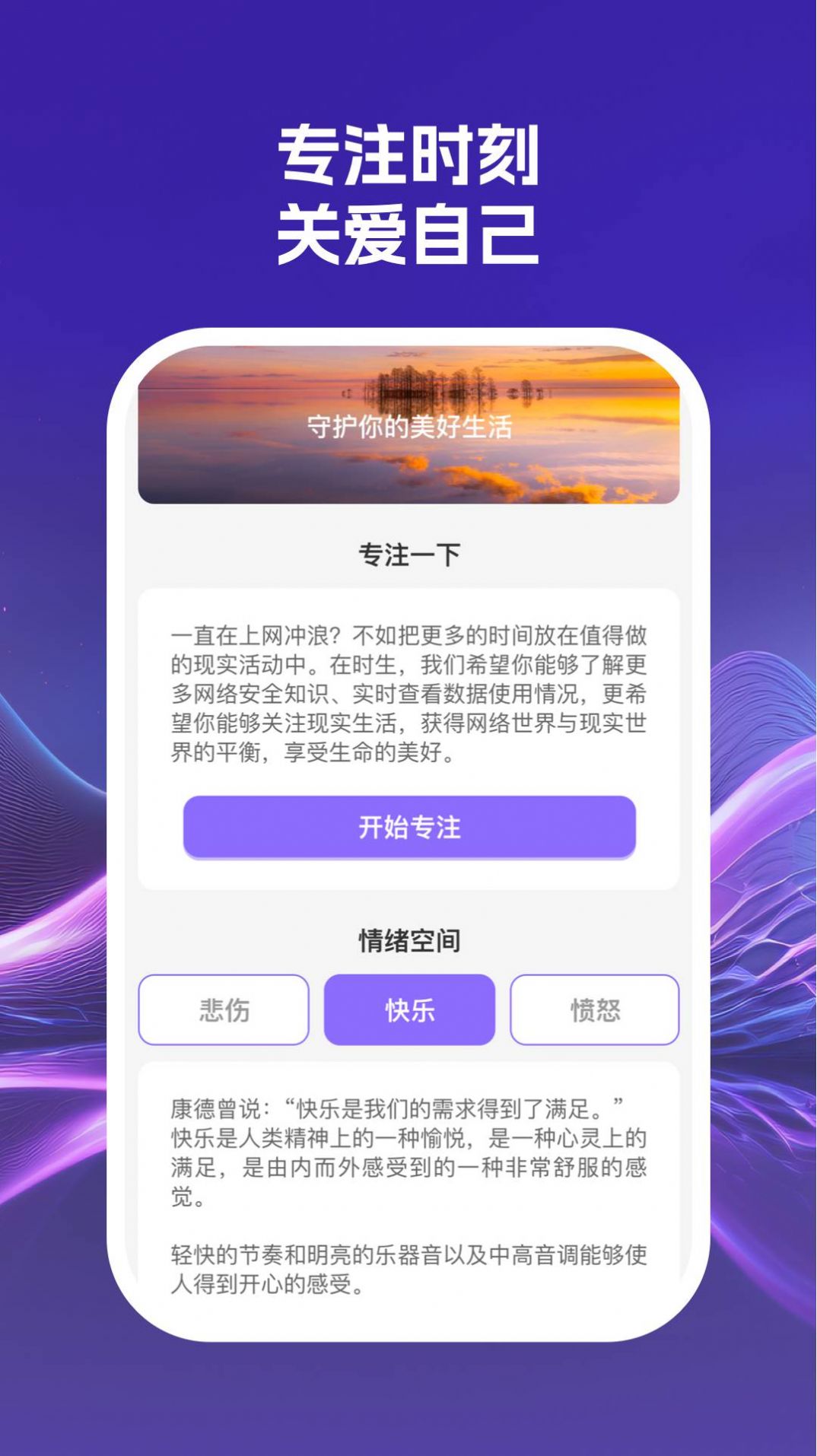Tap the focus introduction text card
Image resolution: width=817 pixels, height=1456 pixels.
click(408, 696)
